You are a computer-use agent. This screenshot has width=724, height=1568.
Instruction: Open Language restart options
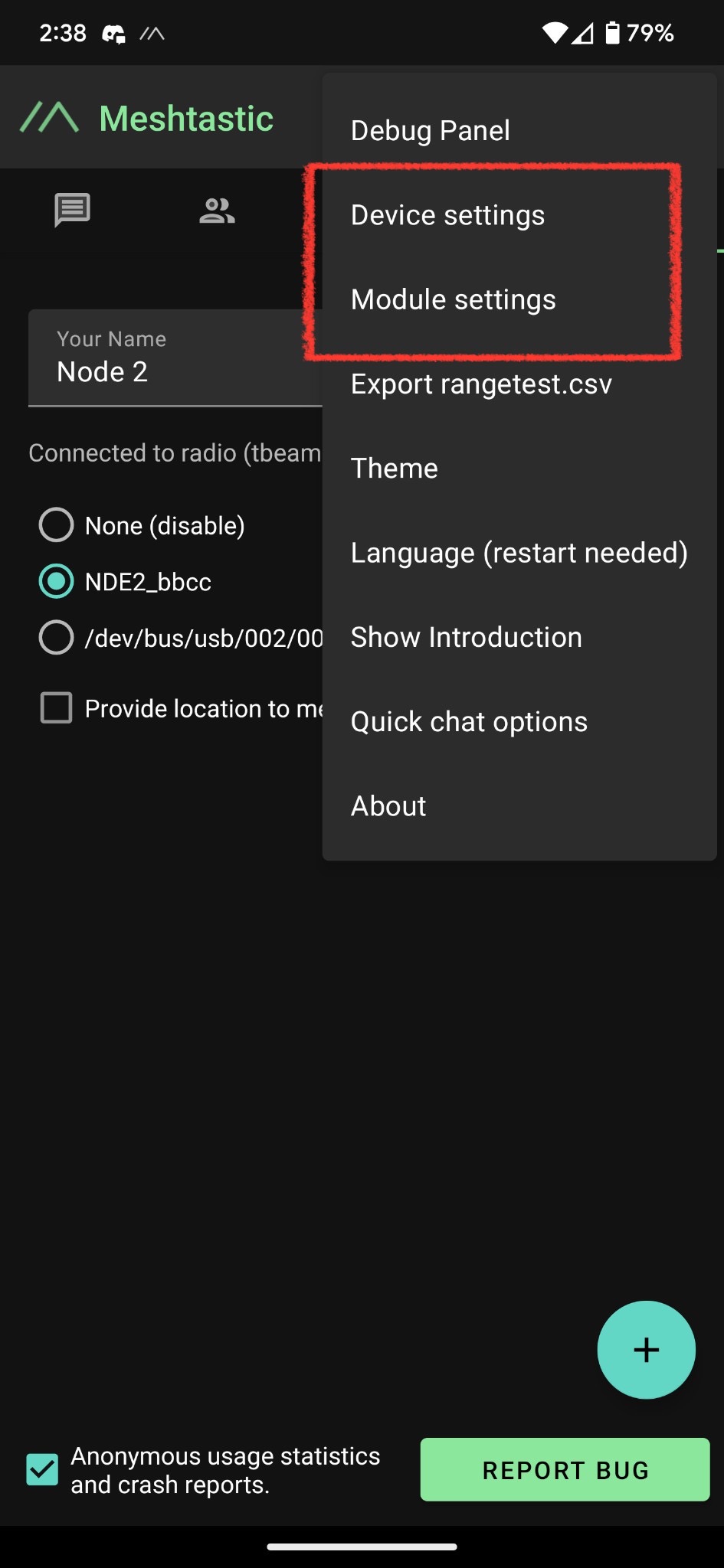pyautogui.click(x=519, y=552)
